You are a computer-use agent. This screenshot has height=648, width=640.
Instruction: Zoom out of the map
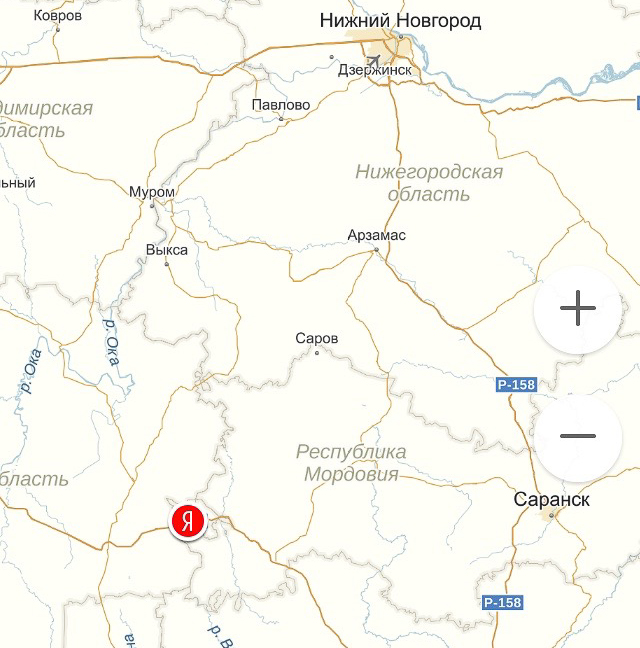578,436
